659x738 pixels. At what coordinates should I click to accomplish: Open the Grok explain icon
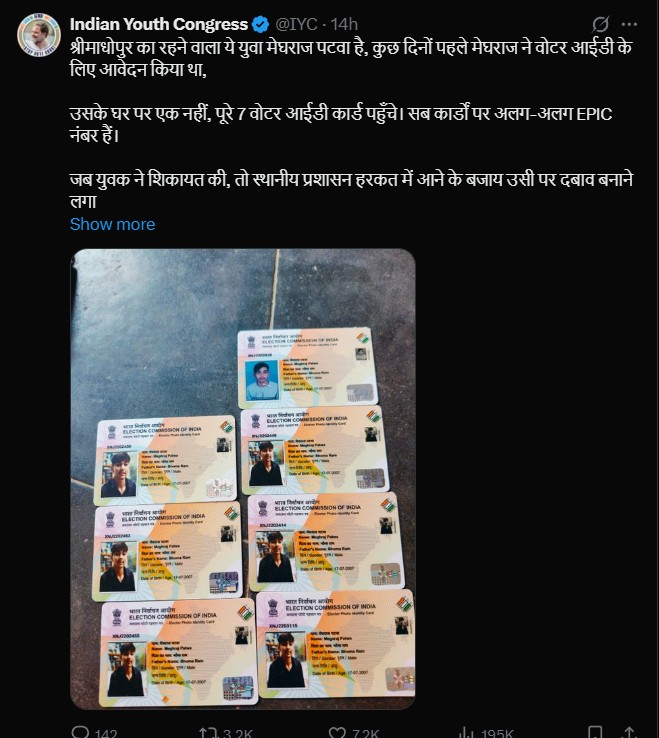tap(601, 23)
